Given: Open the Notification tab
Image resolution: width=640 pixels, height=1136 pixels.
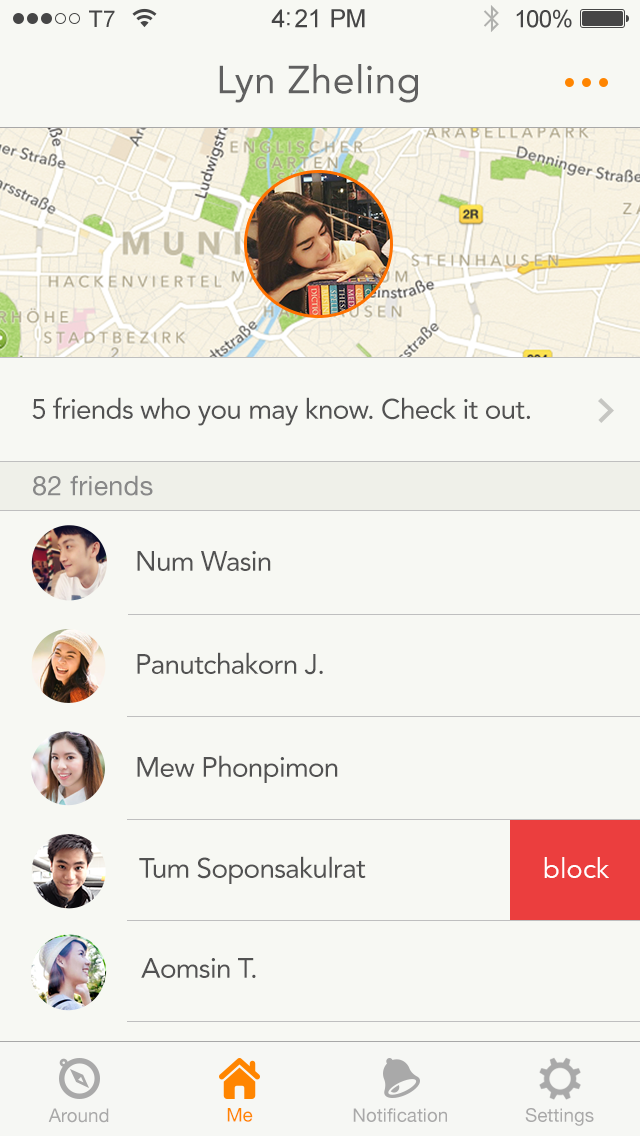Looking at the screenshot, I should (x=400, y=1092).
